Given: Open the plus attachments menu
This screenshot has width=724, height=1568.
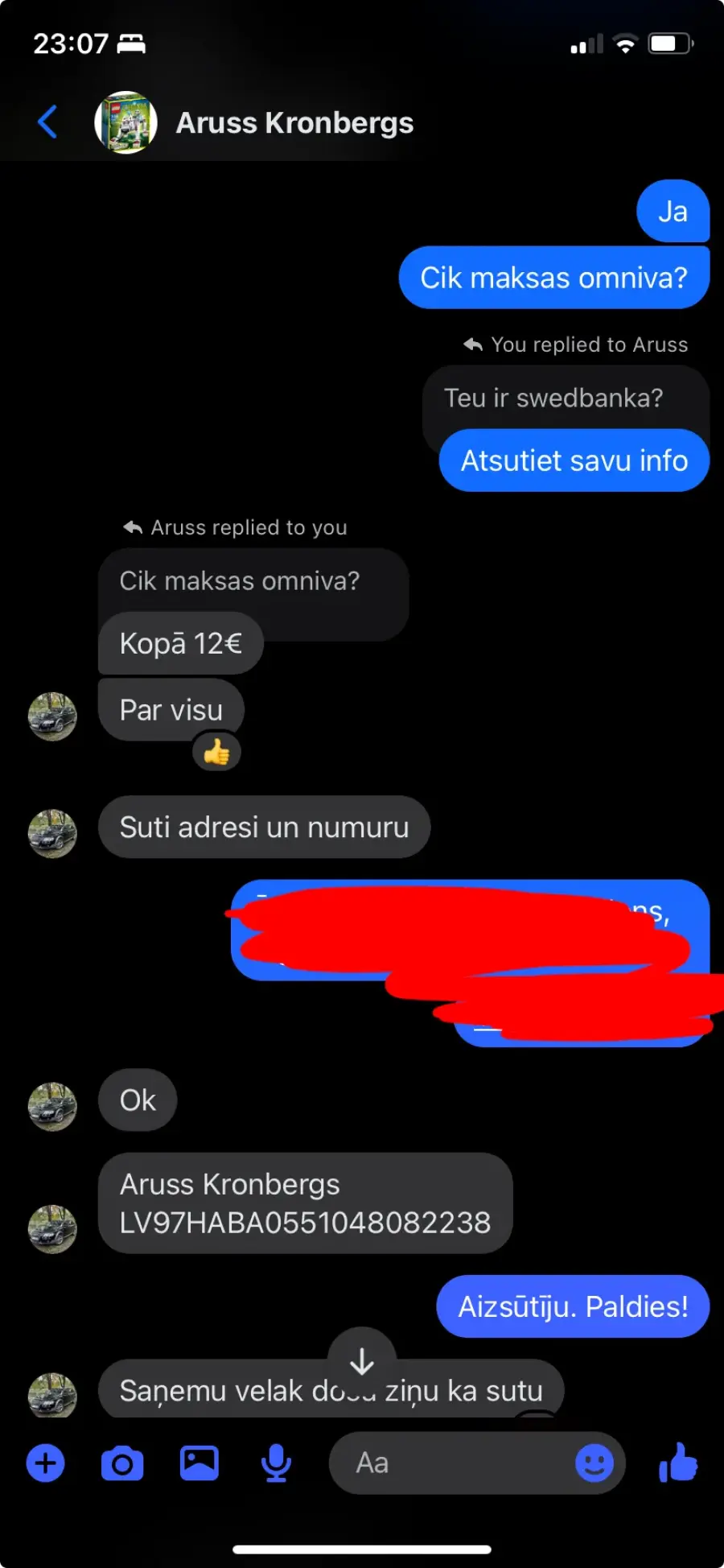Looking at the screenshot, I should point(46,1463).
